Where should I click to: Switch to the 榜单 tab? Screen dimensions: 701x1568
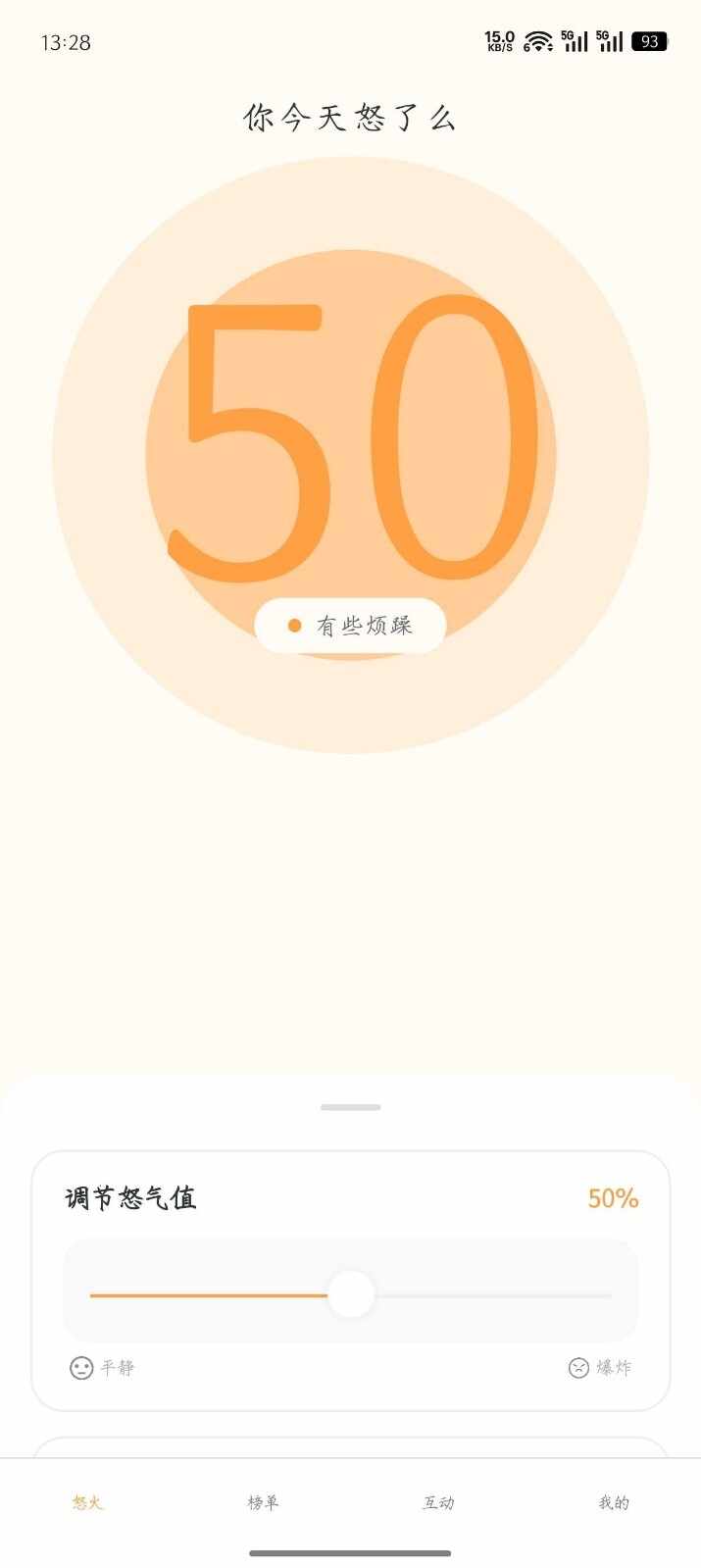263,1502
